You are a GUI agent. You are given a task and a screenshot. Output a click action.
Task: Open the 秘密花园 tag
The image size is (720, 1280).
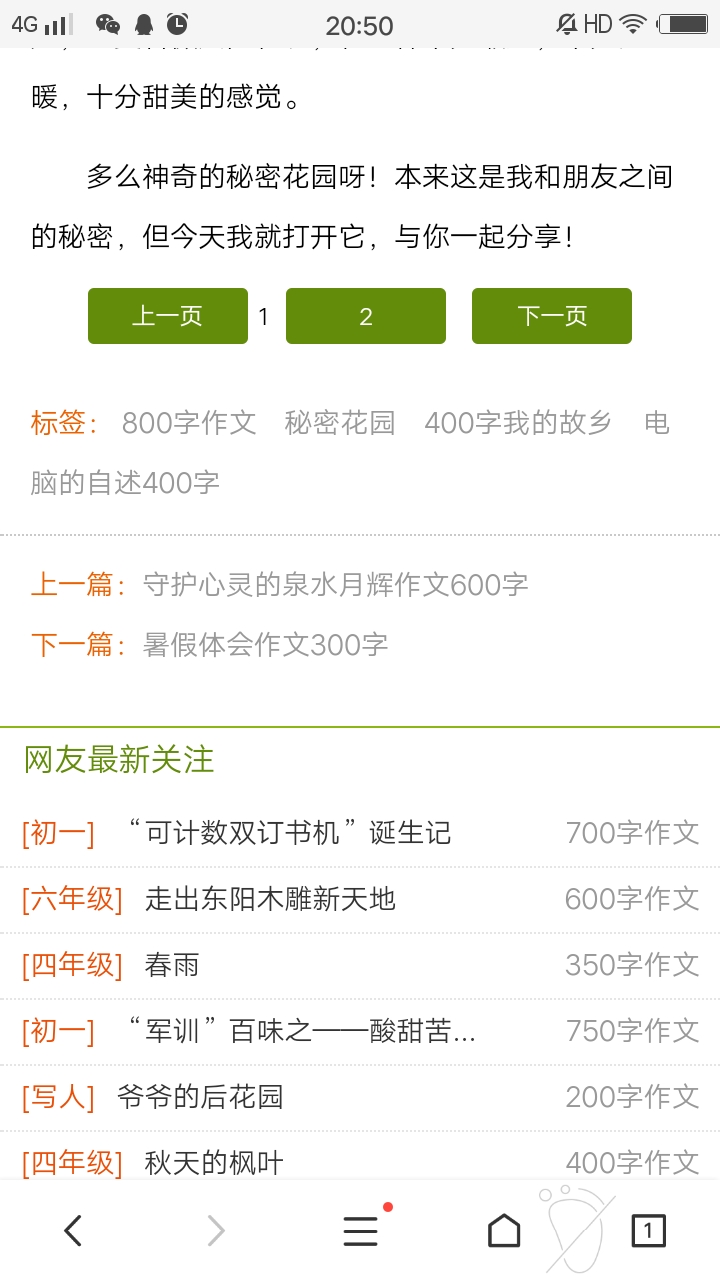tap(340, 424)
